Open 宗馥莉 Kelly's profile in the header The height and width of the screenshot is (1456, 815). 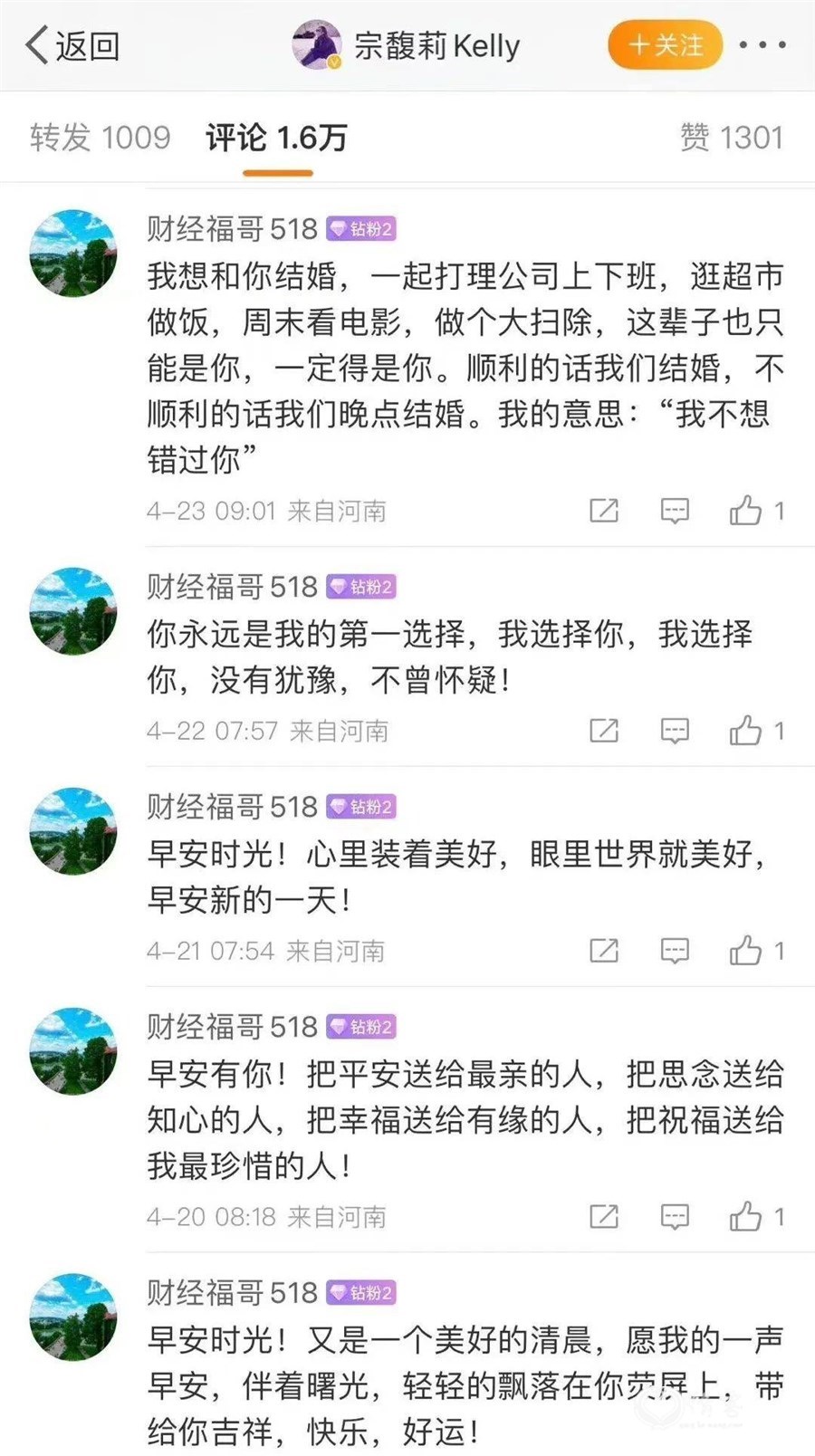pyautogui.click(x=407, y=45)
